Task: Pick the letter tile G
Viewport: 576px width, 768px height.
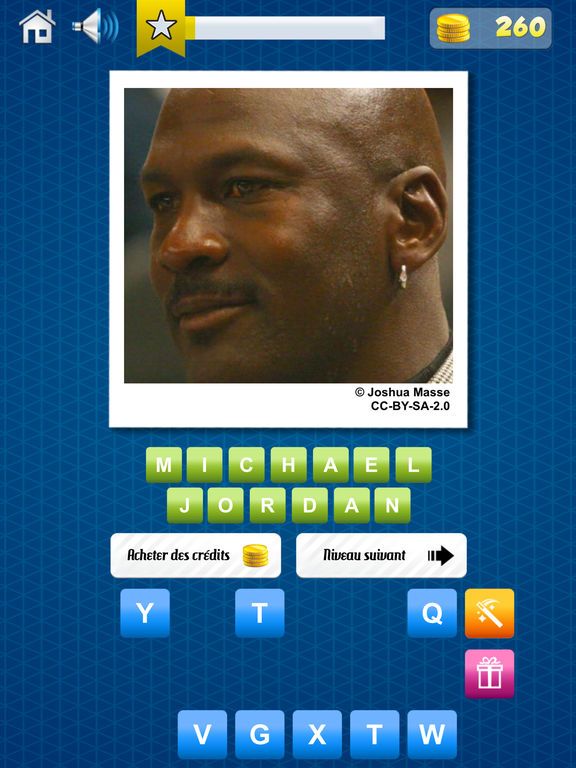Action: (x=260, y=734)
